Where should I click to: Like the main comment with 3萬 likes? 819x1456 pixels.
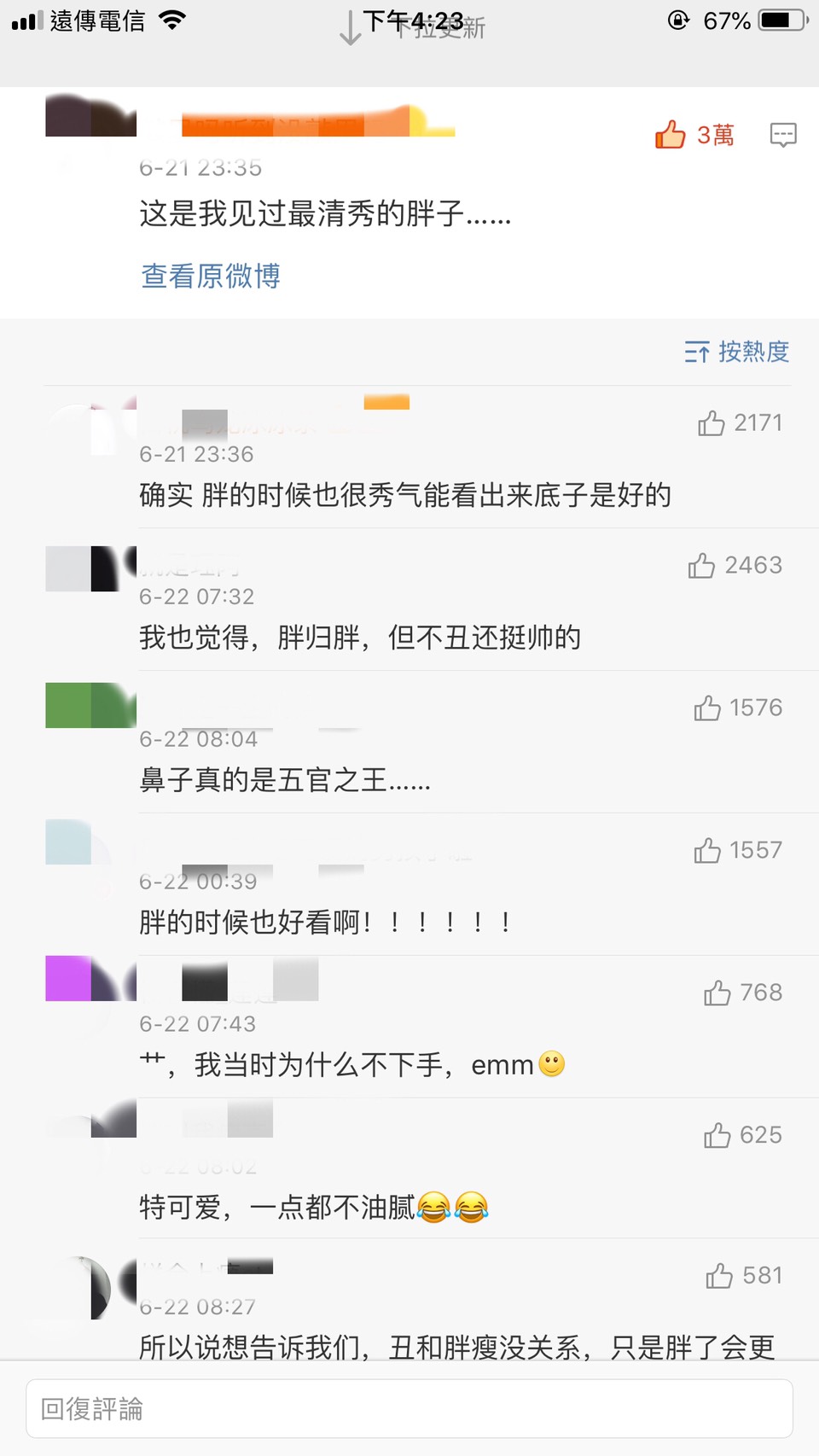(x=671, y=135)
